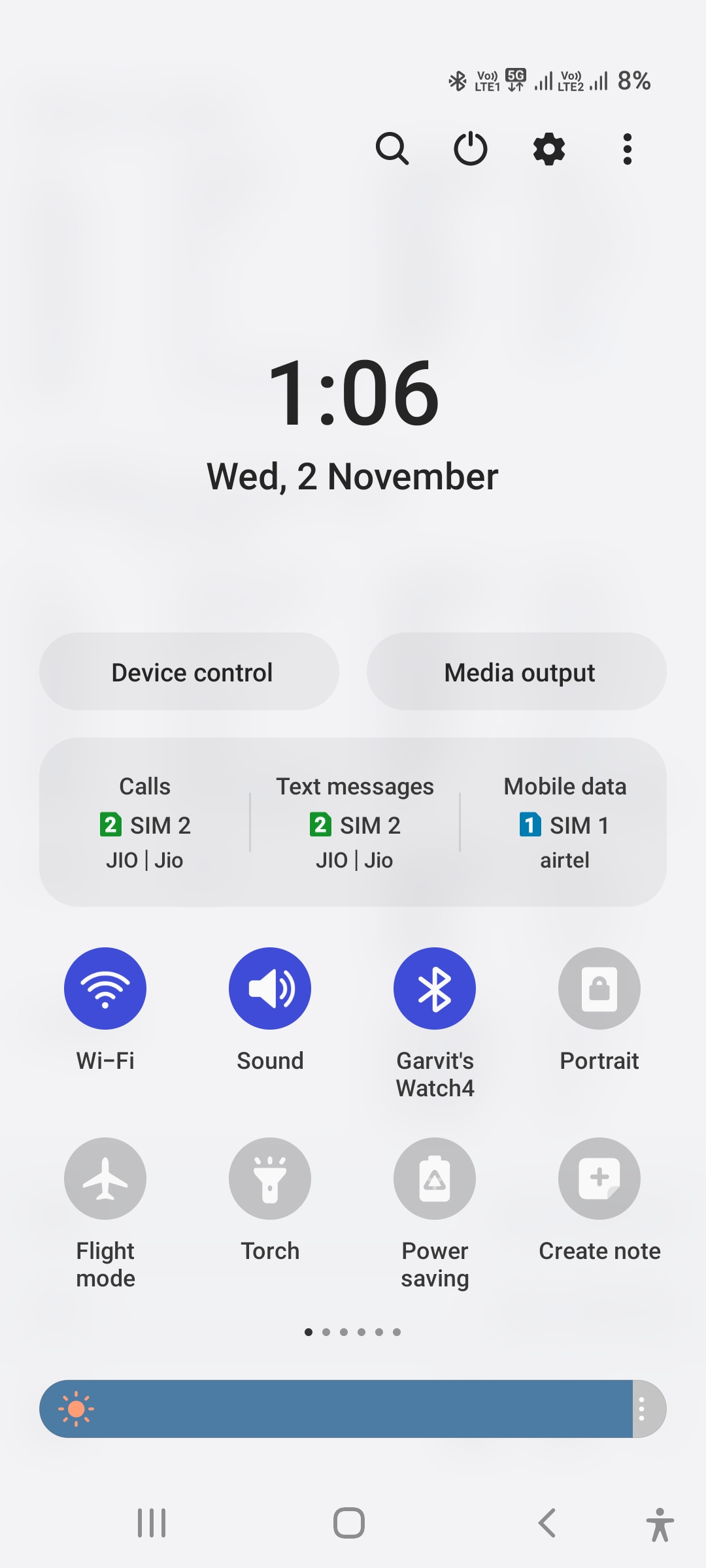This screenshot has height=1568, width=706.
Task: Tap the Create note icon
Action: tap(599, 1179)
